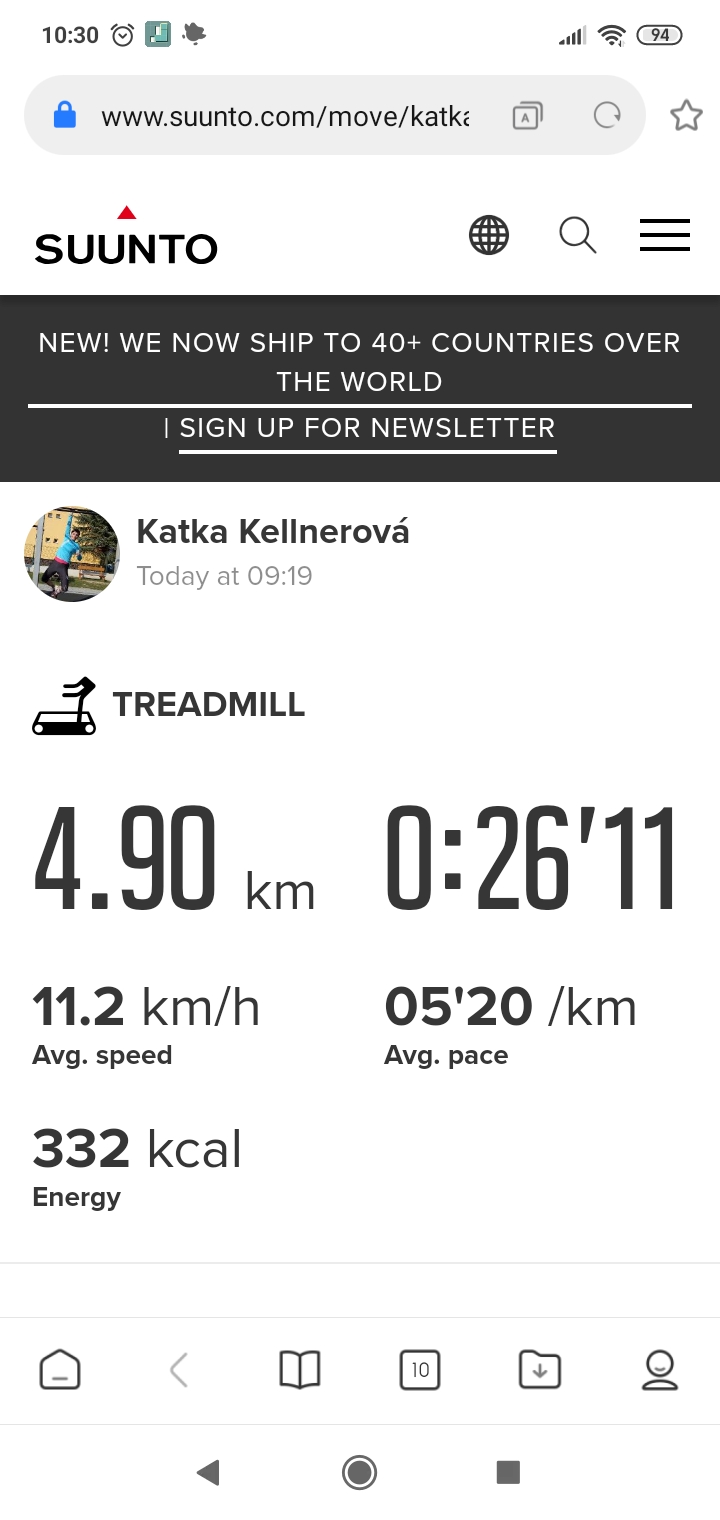Viewport: 720px width, 1520px height.
Task: Open Suunto site search
Action: [x=577, y=236]
